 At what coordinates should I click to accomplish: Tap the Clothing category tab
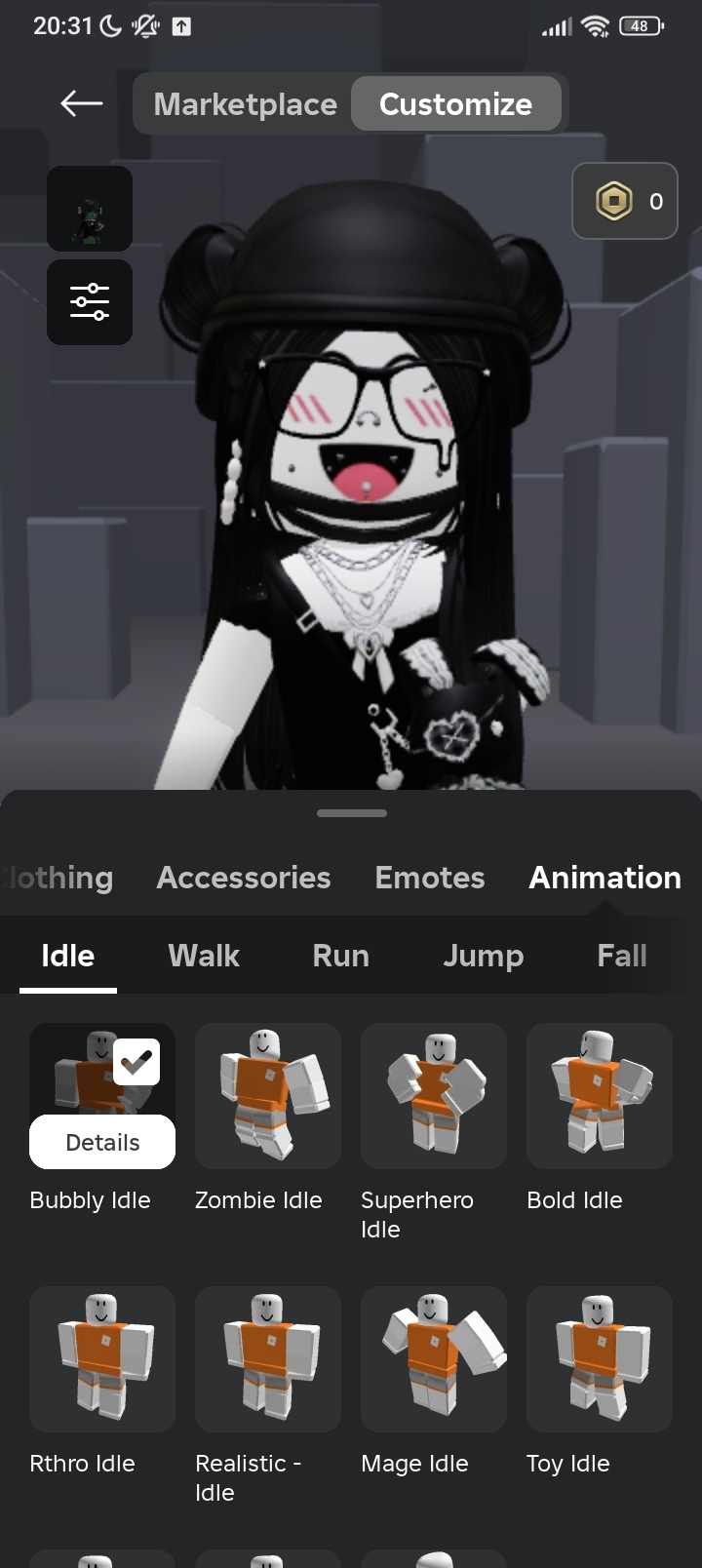click(57, 878)
